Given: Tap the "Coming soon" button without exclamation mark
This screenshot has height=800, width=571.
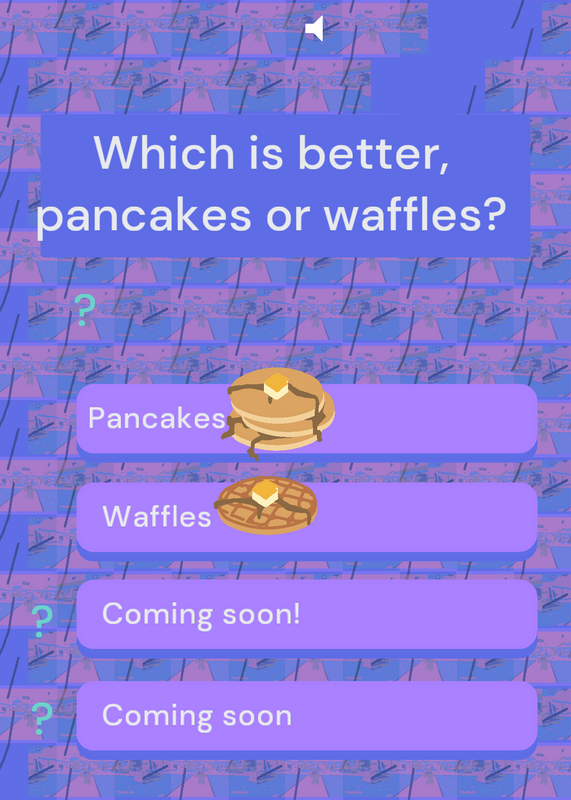Looking at the screenshot, I should pyautogui.click(x=307, y=716).
